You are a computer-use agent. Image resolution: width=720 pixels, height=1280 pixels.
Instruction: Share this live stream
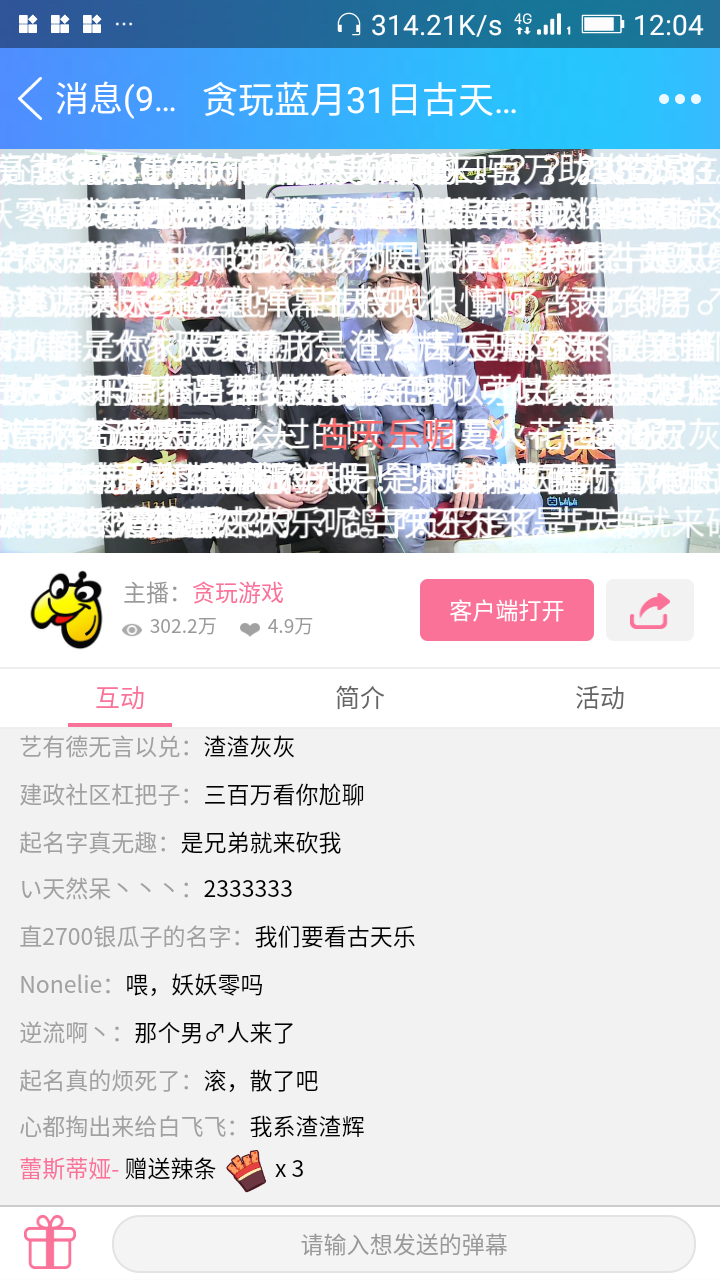pyautogui.click(x=649, y=610)
